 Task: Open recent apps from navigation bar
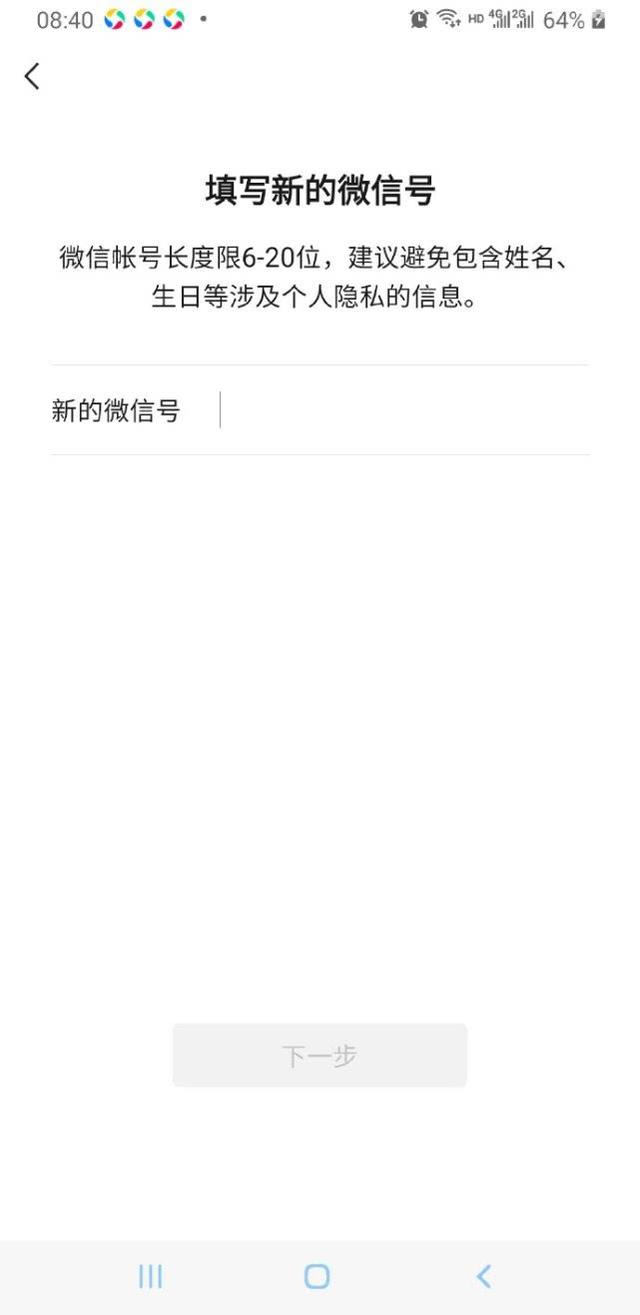[x=150, y=1276]
